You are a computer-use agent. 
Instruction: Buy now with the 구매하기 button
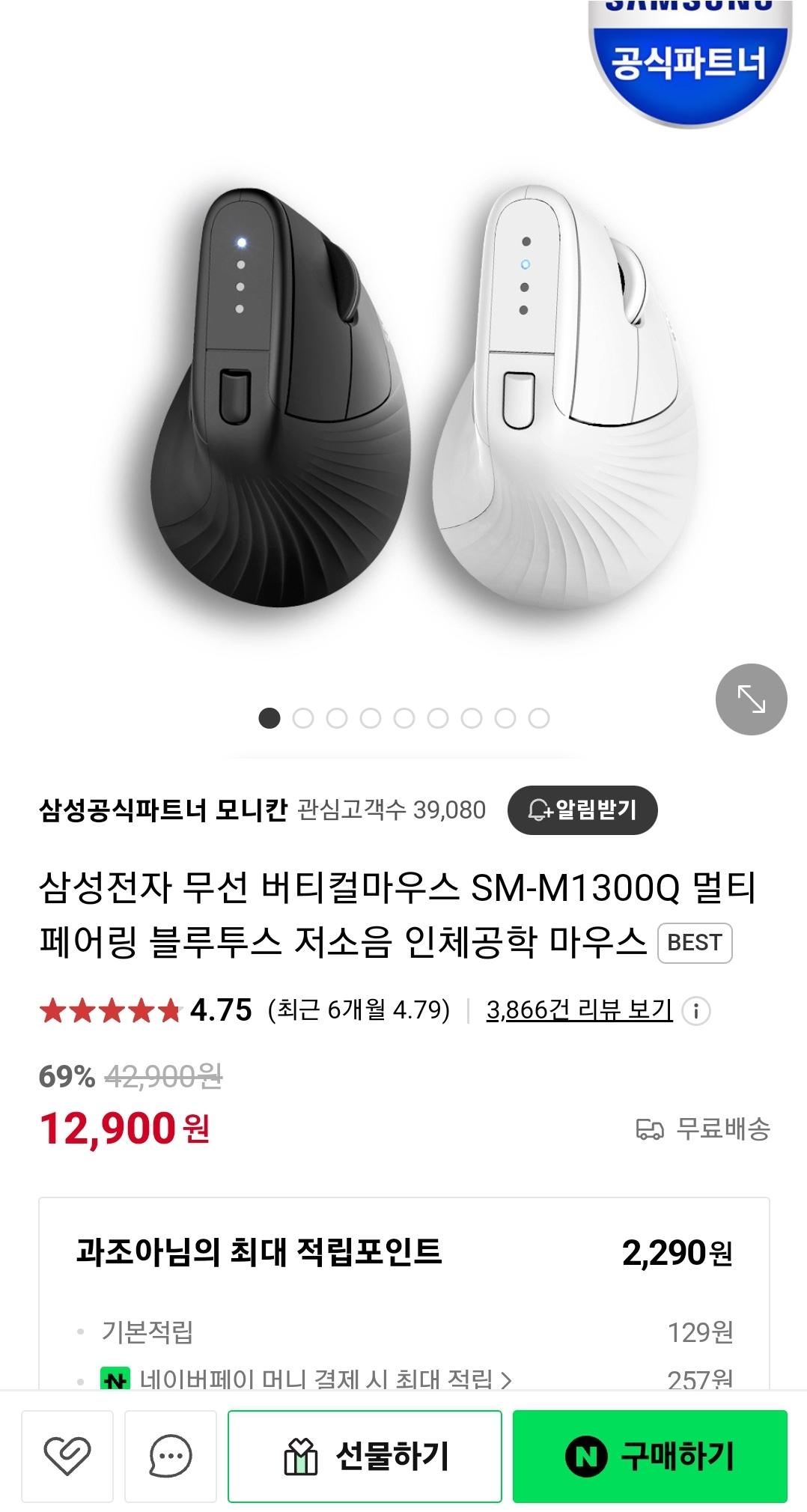(650, 1456)
